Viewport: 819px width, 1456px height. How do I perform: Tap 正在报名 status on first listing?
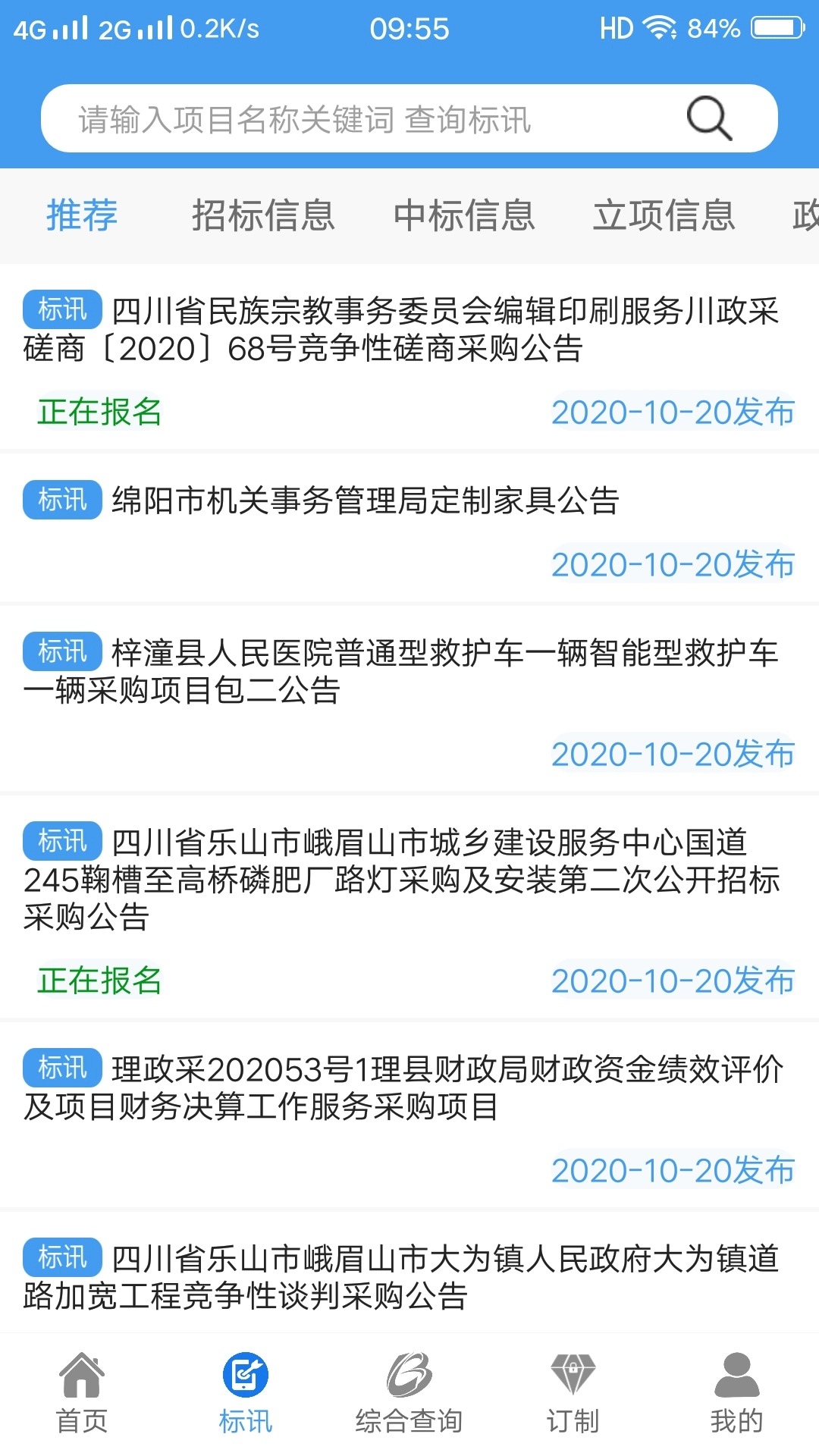(x=98, y=413)
